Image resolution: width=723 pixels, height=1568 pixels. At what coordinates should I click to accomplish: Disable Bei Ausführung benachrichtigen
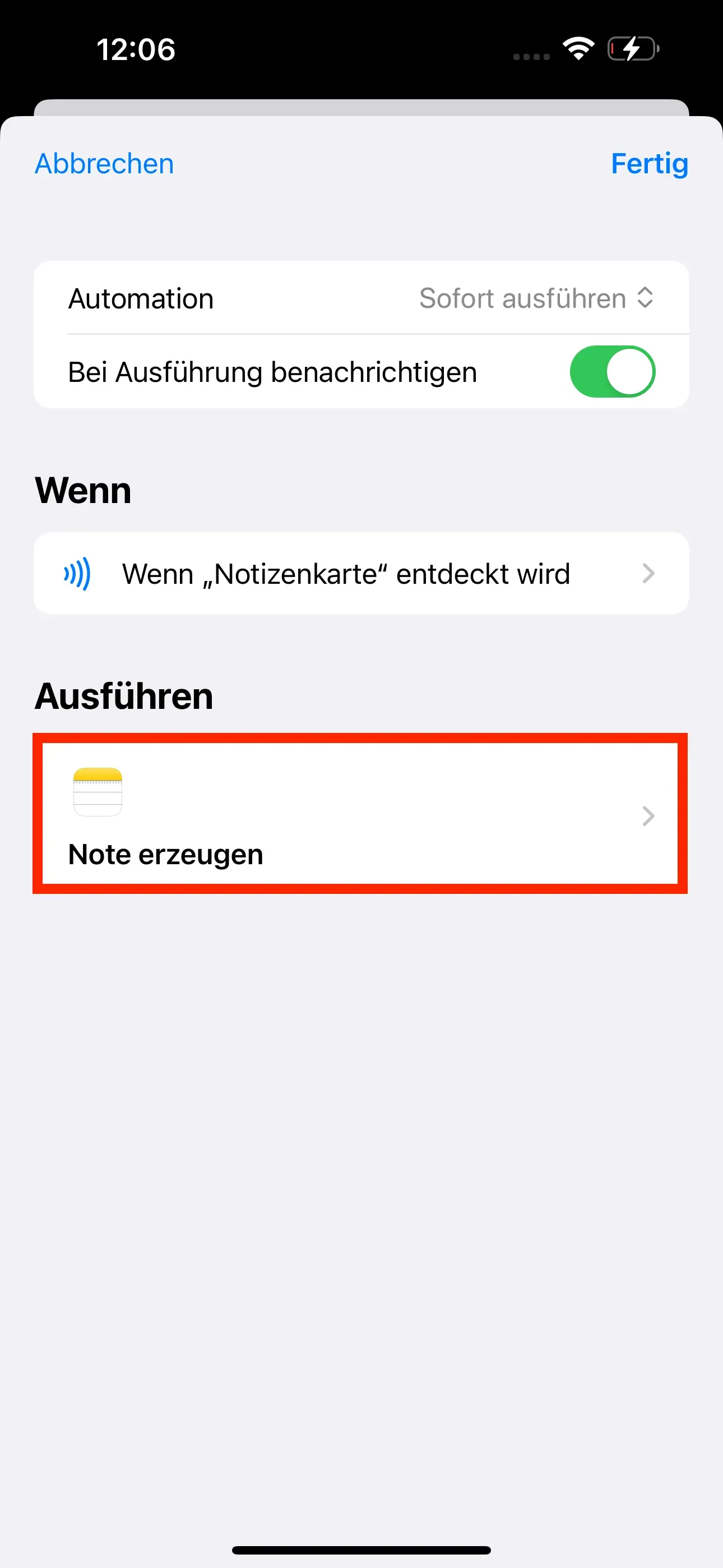(611, 371)
